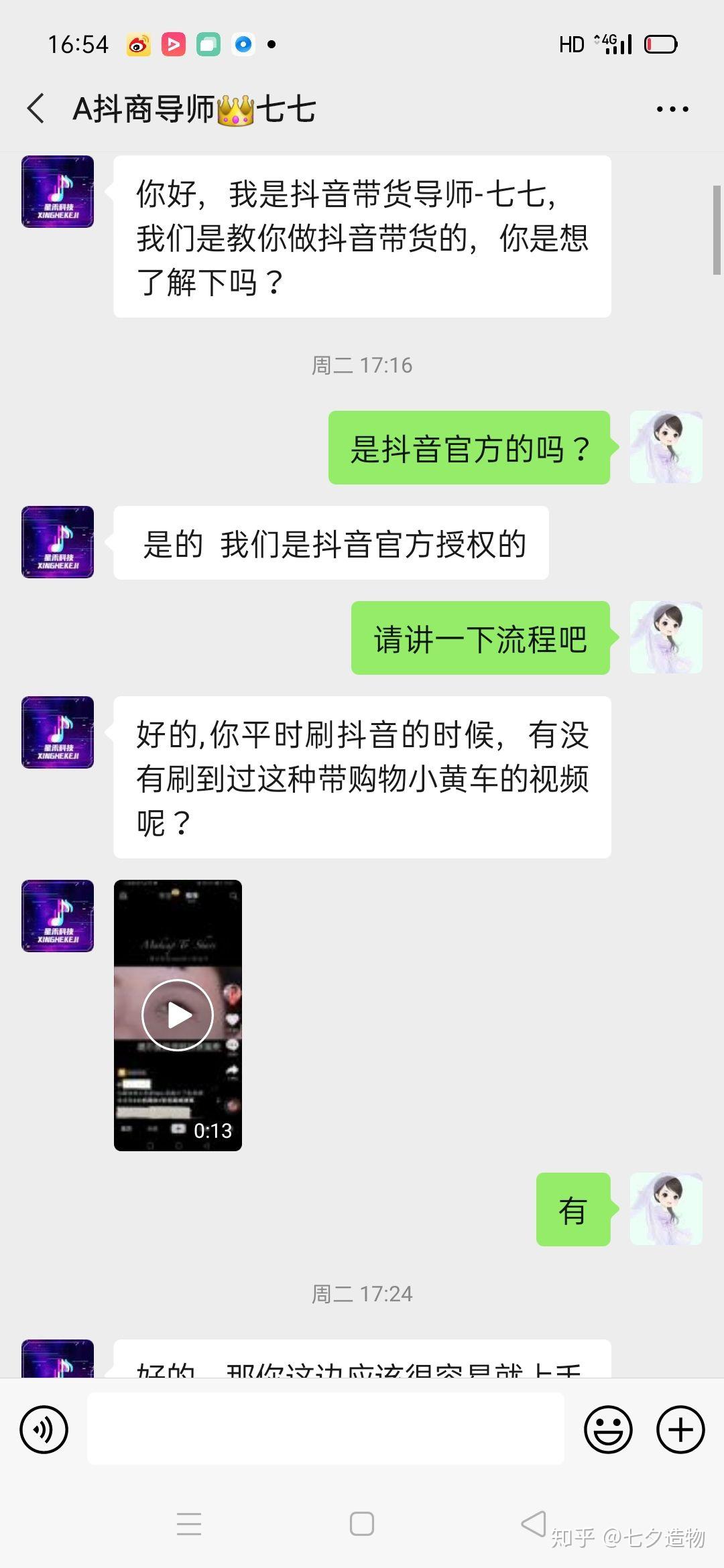The height and width of the screenshot is (1568, 724).
Task: Tap system home button
Action: pos(362,1524)
